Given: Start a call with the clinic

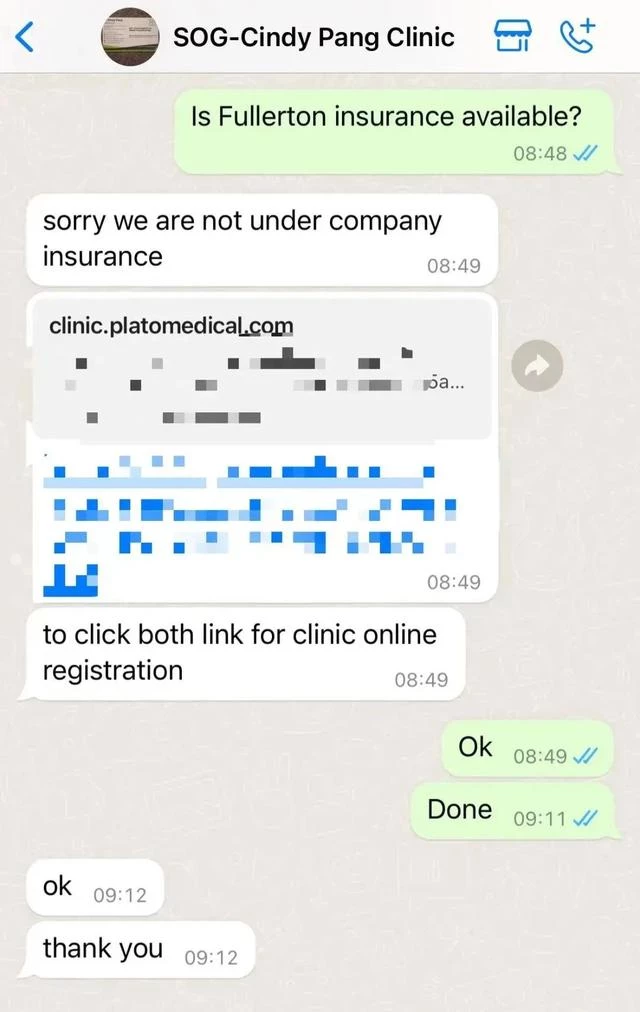Looking at the screenshot, I should [x=577, y=37].
